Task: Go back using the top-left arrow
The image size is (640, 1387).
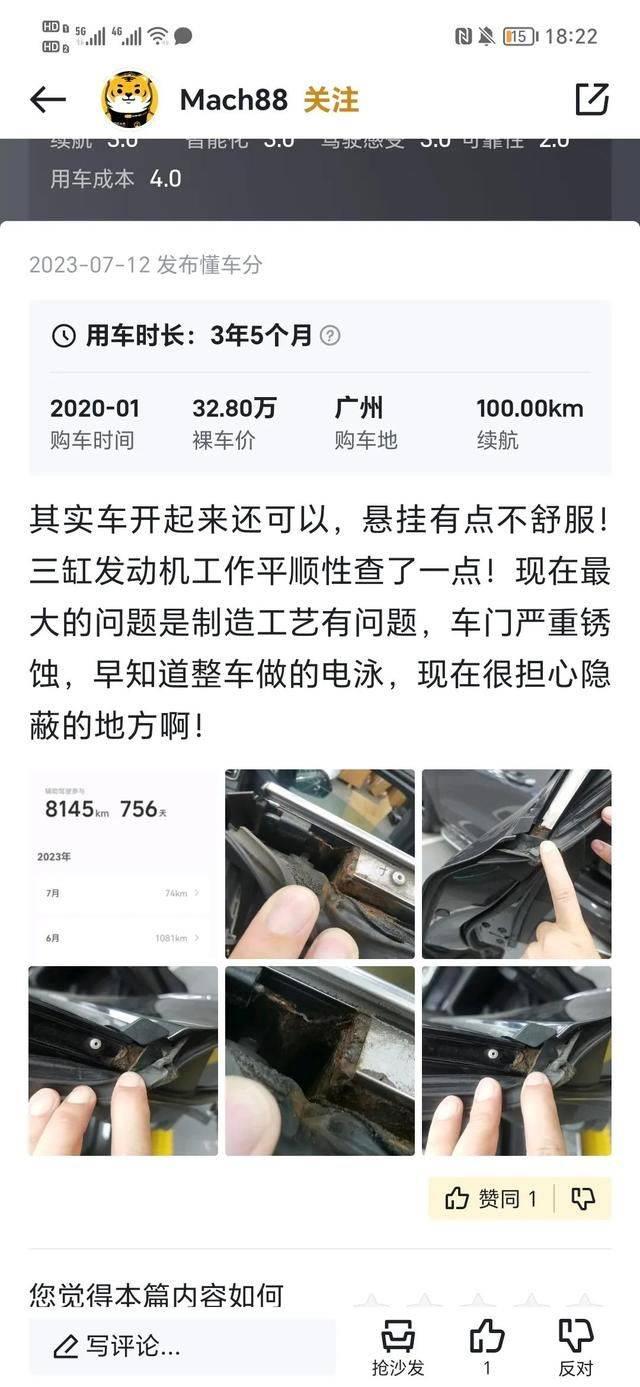Action: click(x=47, y=99)
